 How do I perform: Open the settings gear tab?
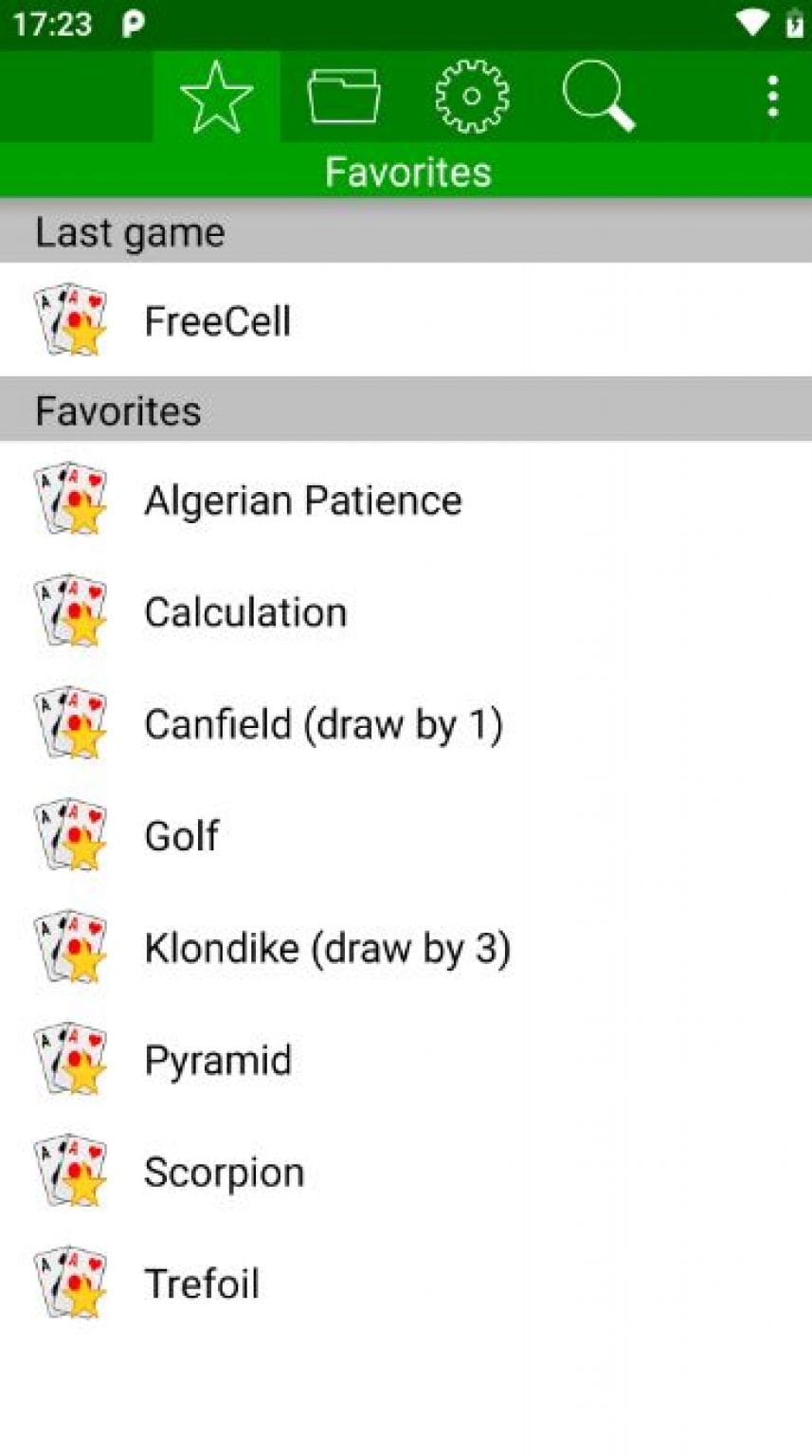click(x=472, y=97)
